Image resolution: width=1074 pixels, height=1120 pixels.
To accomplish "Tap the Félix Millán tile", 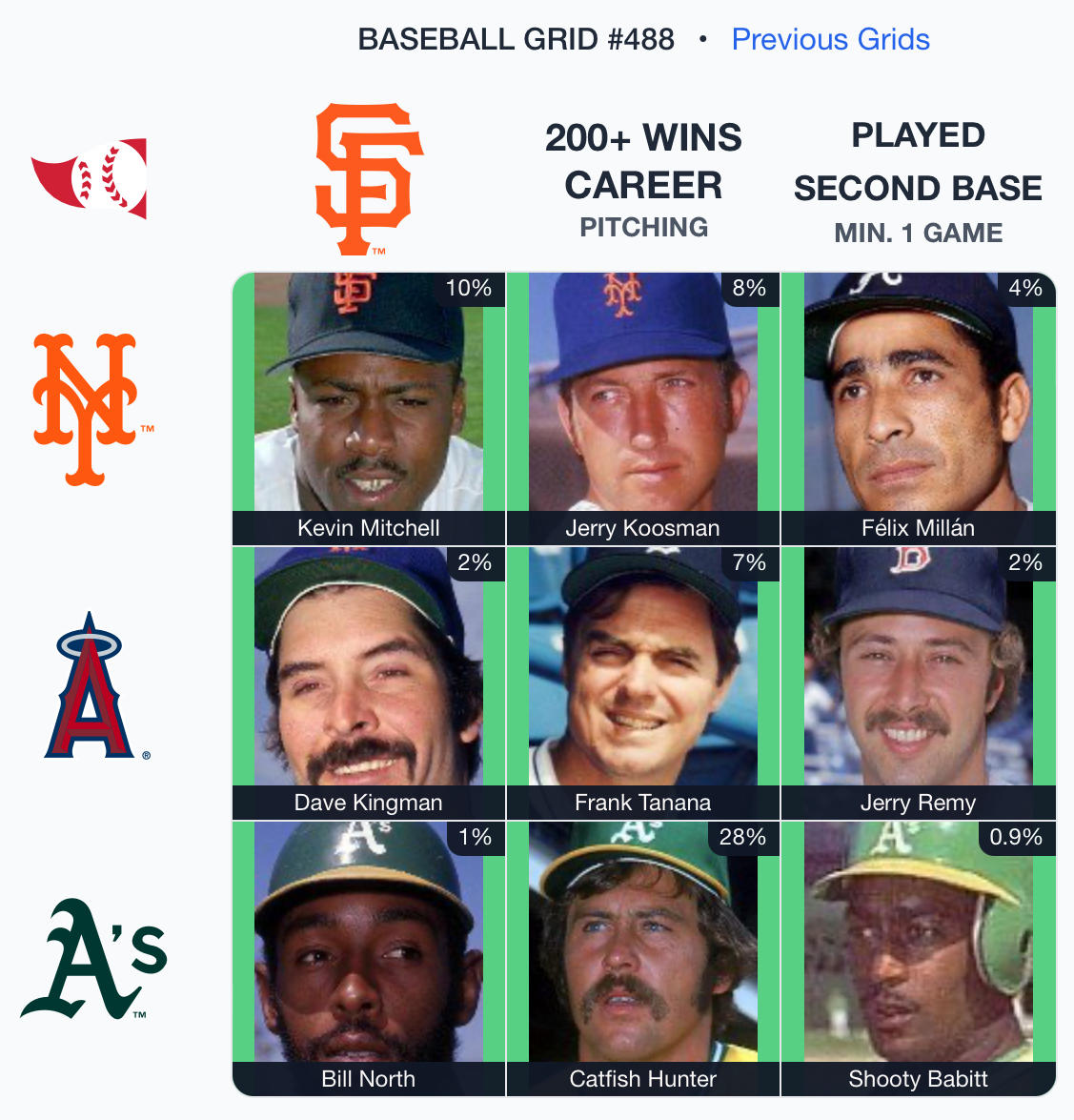I will click(x=918, y=408).
